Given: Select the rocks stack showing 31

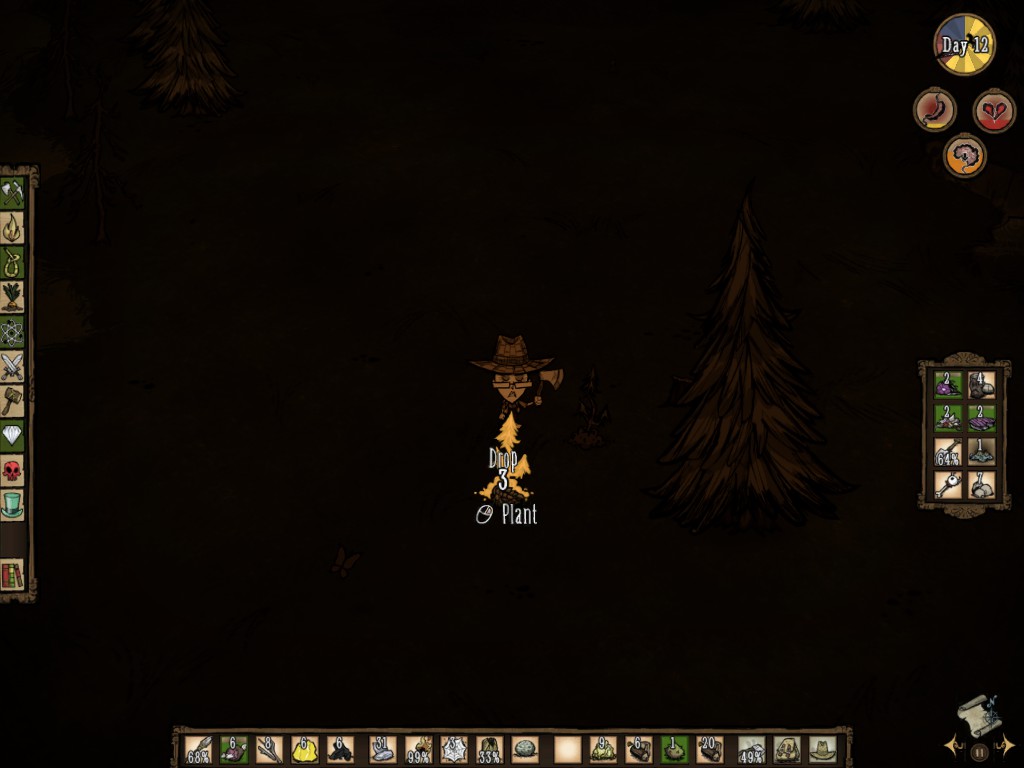Looking at the screenshot, I should [382, 749].
